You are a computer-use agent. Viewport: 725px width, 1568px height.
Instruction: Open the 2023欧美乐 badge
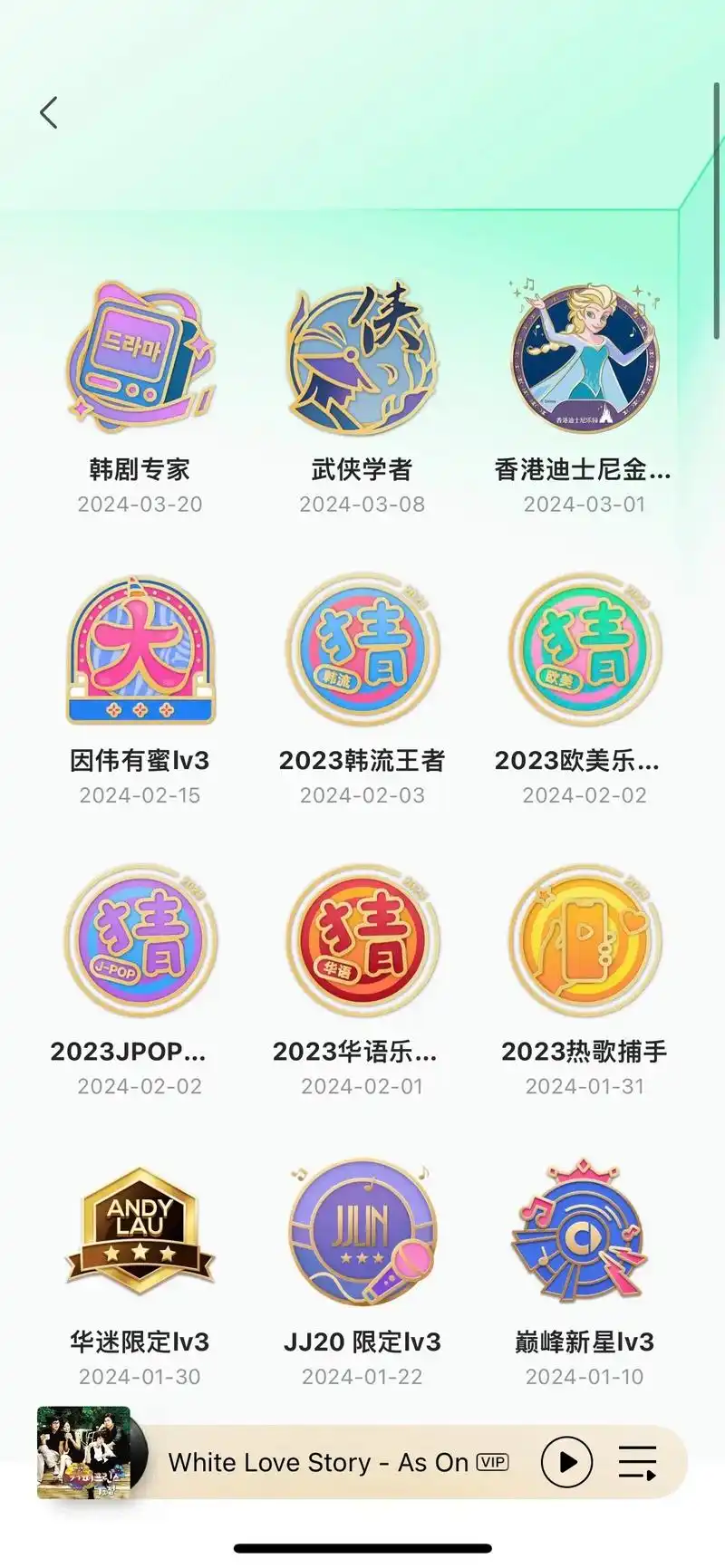pyautogui.click(x=585, y=649)
